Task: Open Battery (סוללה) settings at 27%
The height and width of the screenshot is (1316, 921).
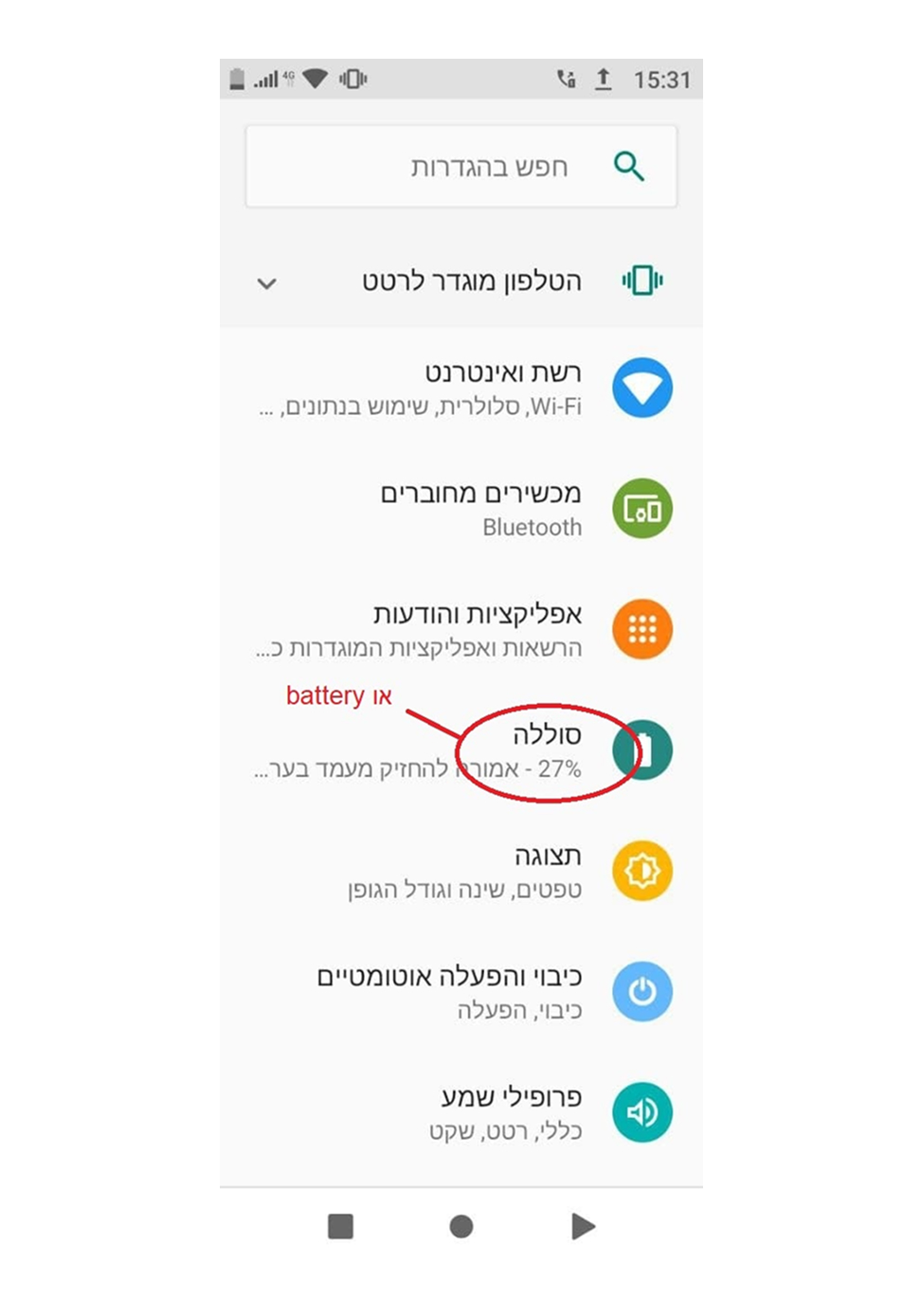Action: (461, 750)
